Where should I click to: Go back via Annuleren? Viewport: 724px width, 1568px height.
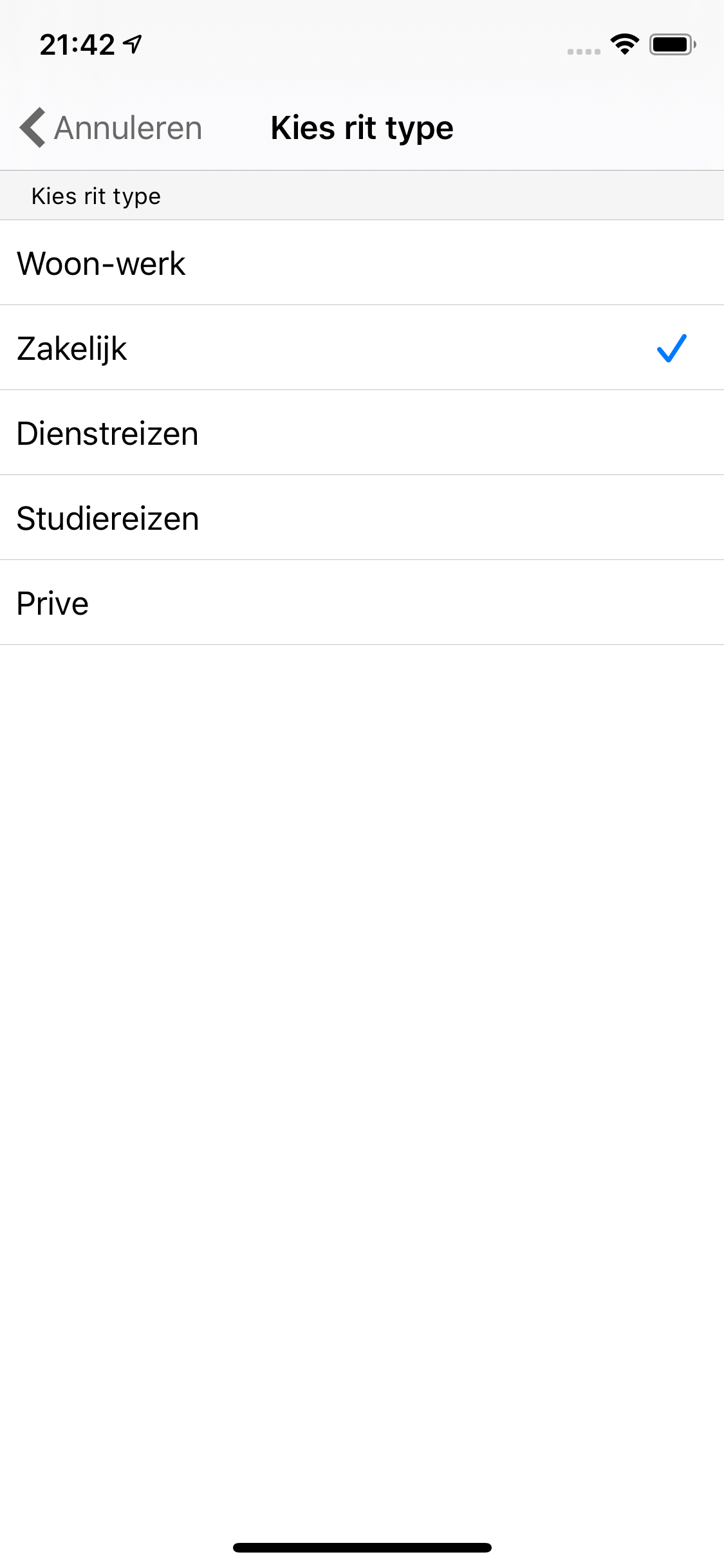tap(111, 127)
